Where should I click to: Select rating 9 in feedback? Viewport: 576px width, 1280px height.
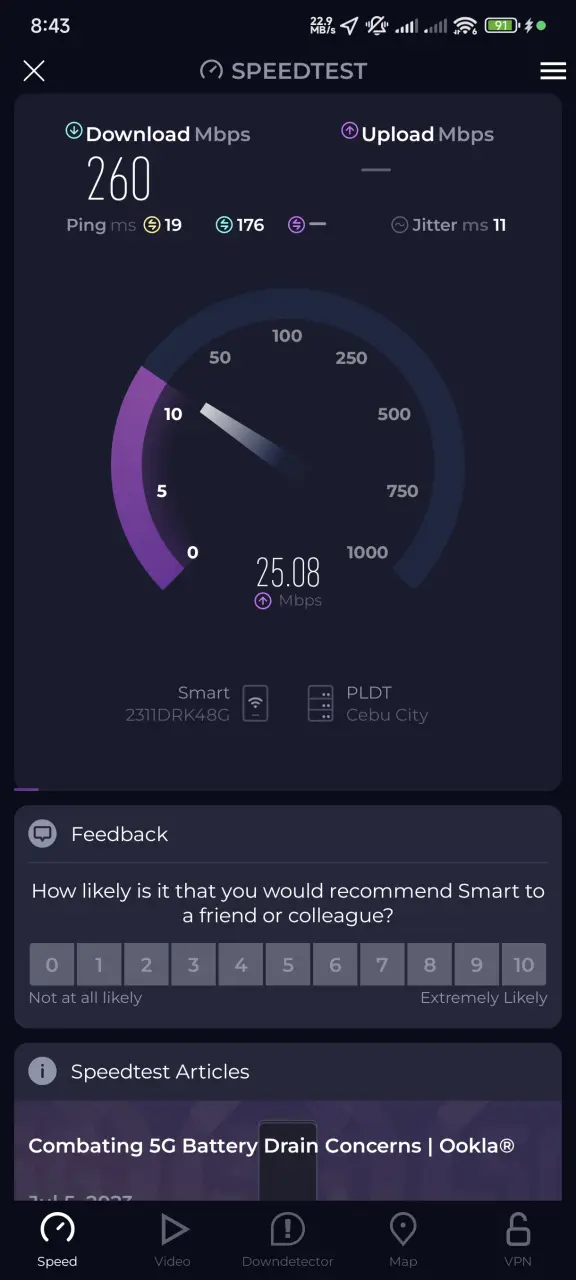point(476,965)
